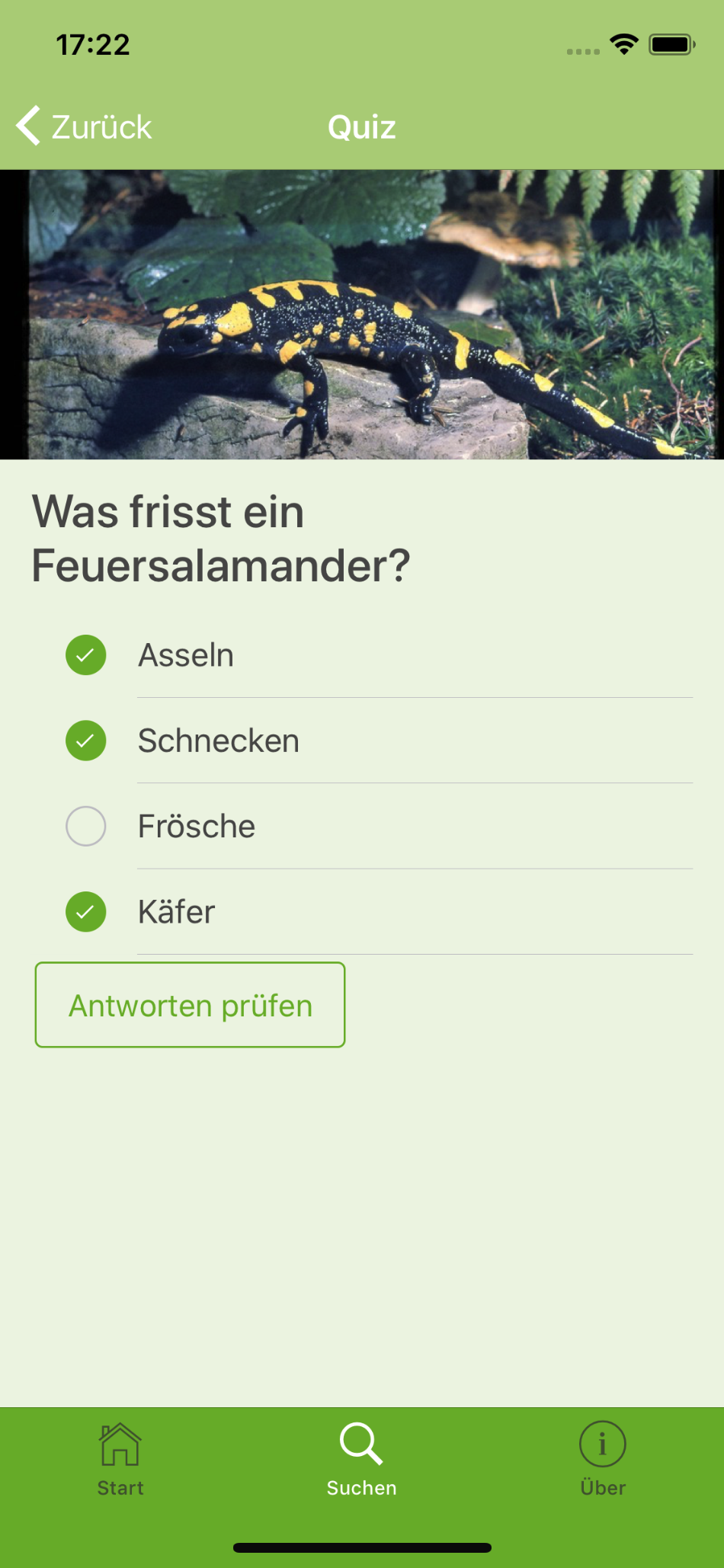The width and height of the screenshot is (724, 1568).
Task: Open the Suchen tab
Action: 361,1460
